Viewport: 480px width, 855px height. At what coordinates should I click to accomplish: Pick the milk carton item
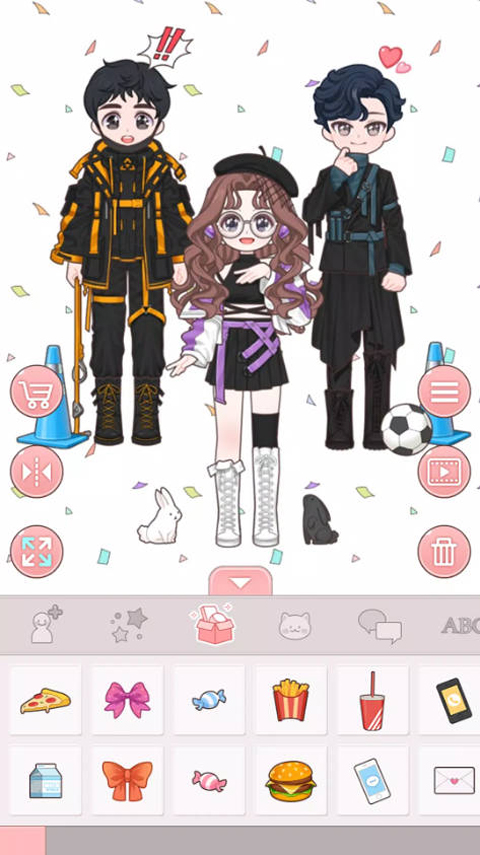[x=45, y=780]
